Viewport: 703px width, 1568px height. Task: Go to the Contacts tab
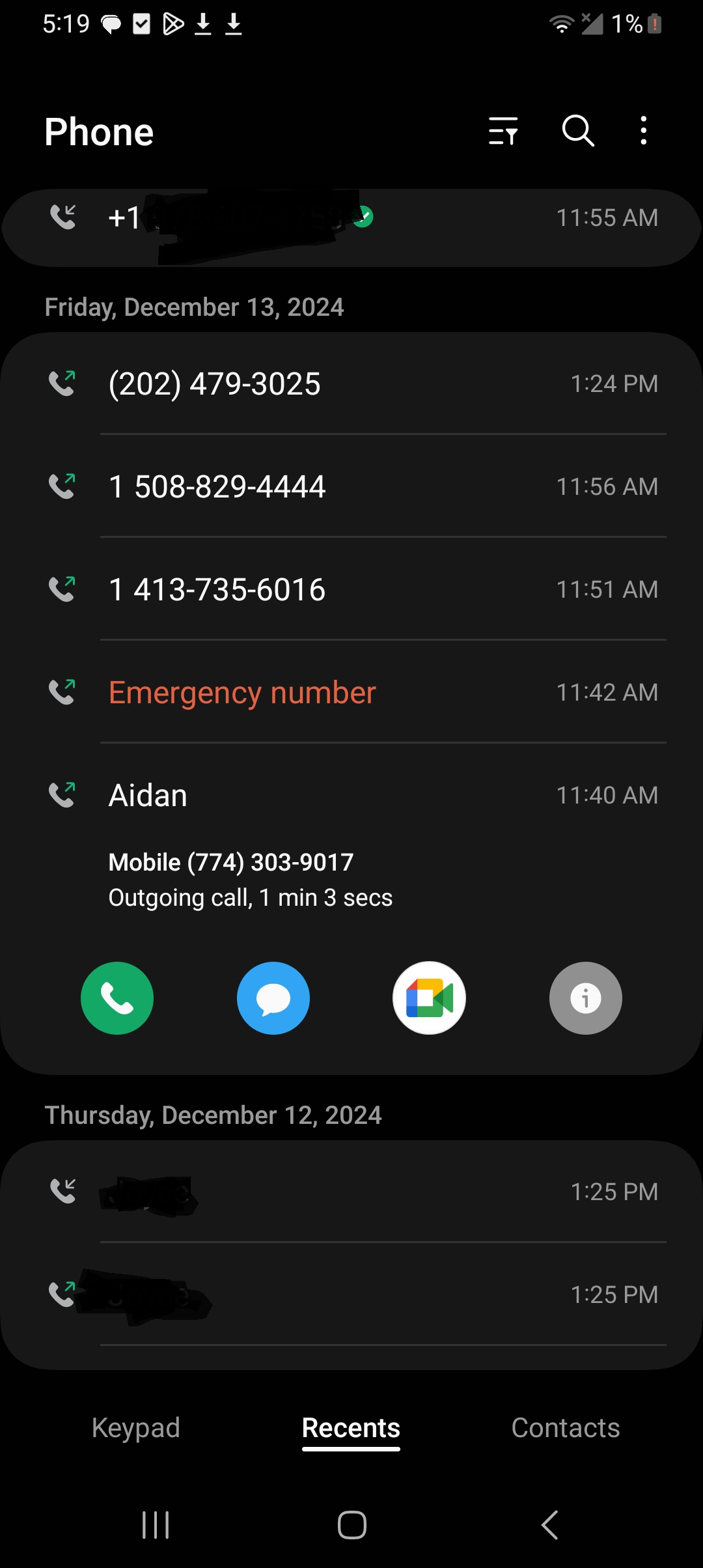(x=566, y=1427)
